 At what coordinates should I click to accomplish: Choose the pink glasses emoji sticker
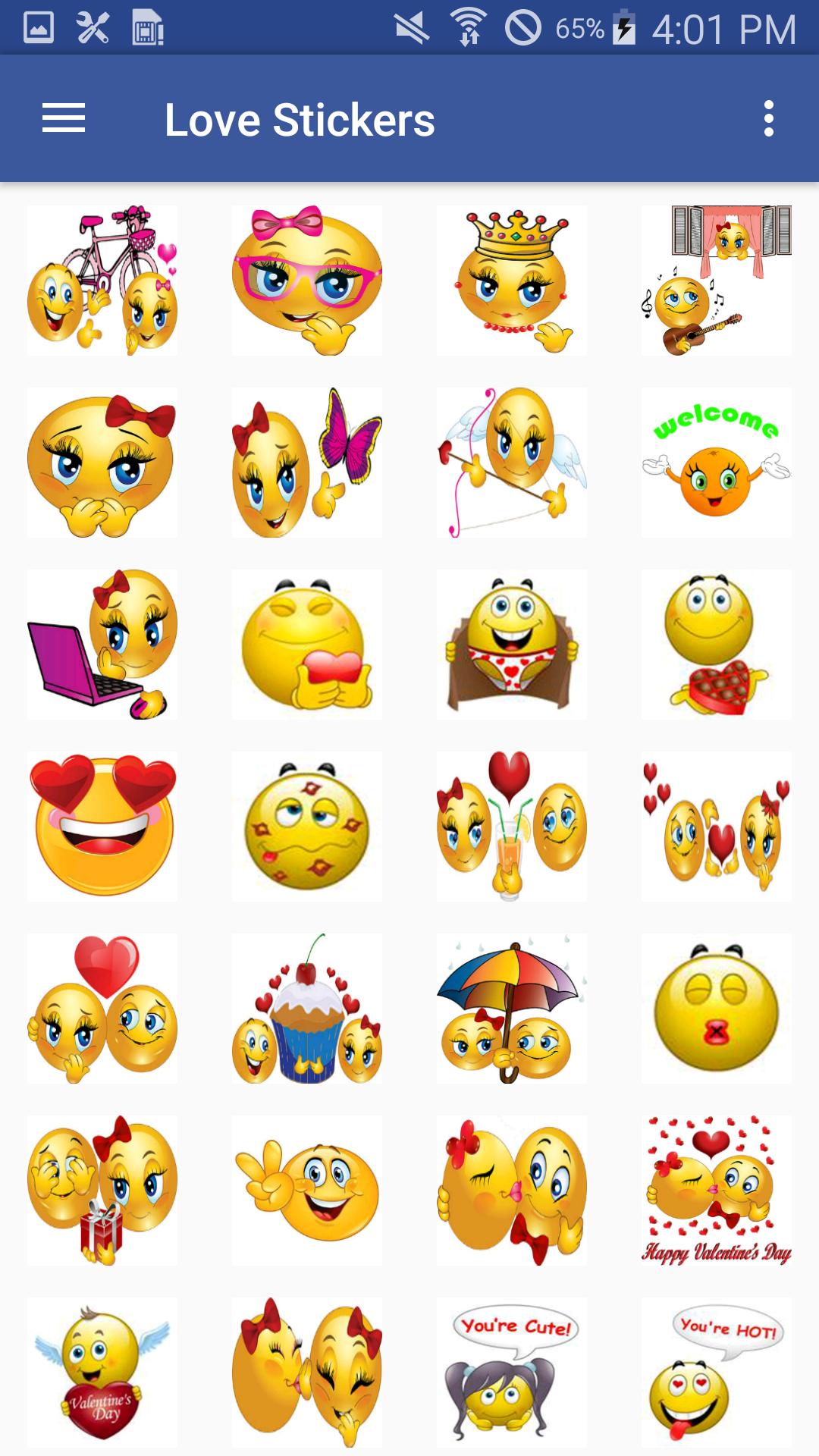(307, 281)
